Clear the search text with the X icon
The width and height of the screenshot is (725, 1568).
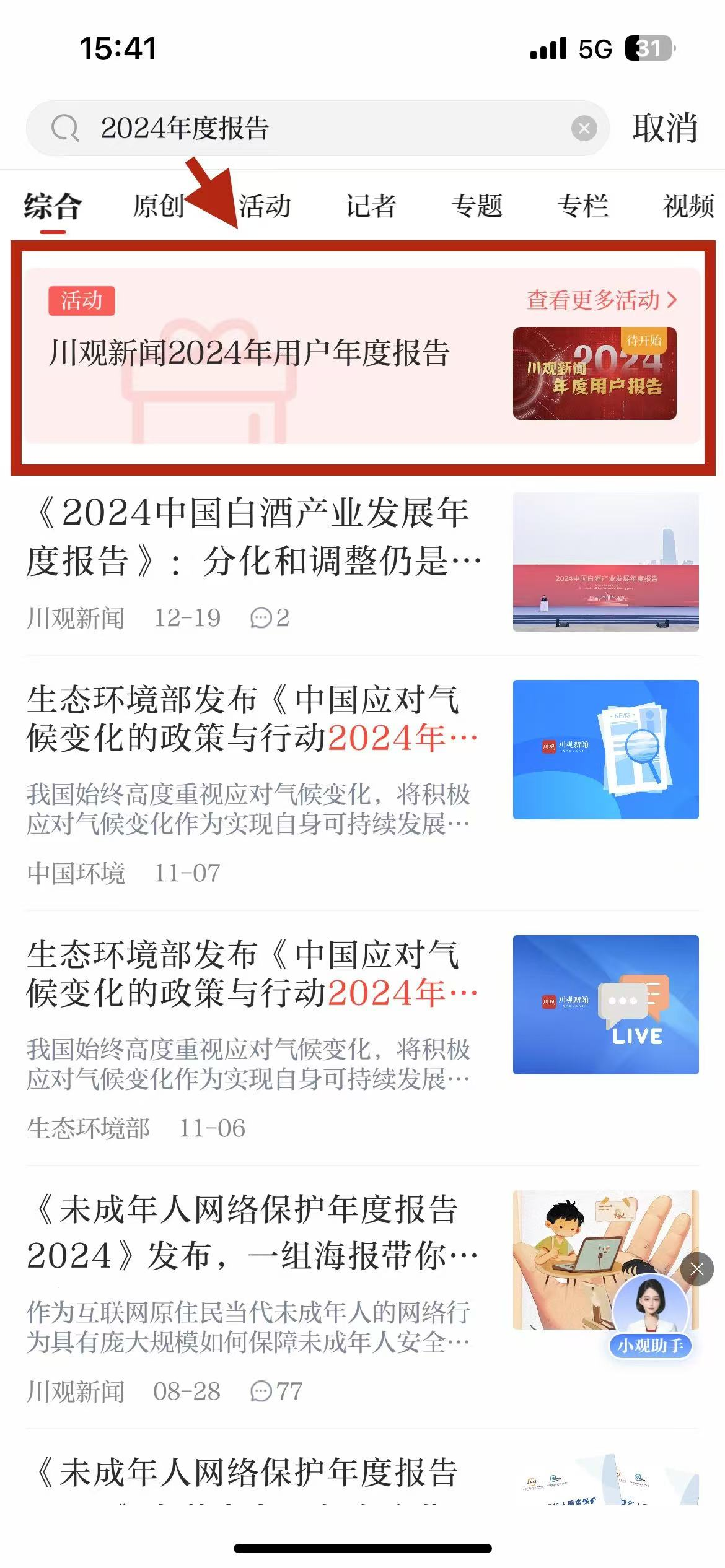583,128
